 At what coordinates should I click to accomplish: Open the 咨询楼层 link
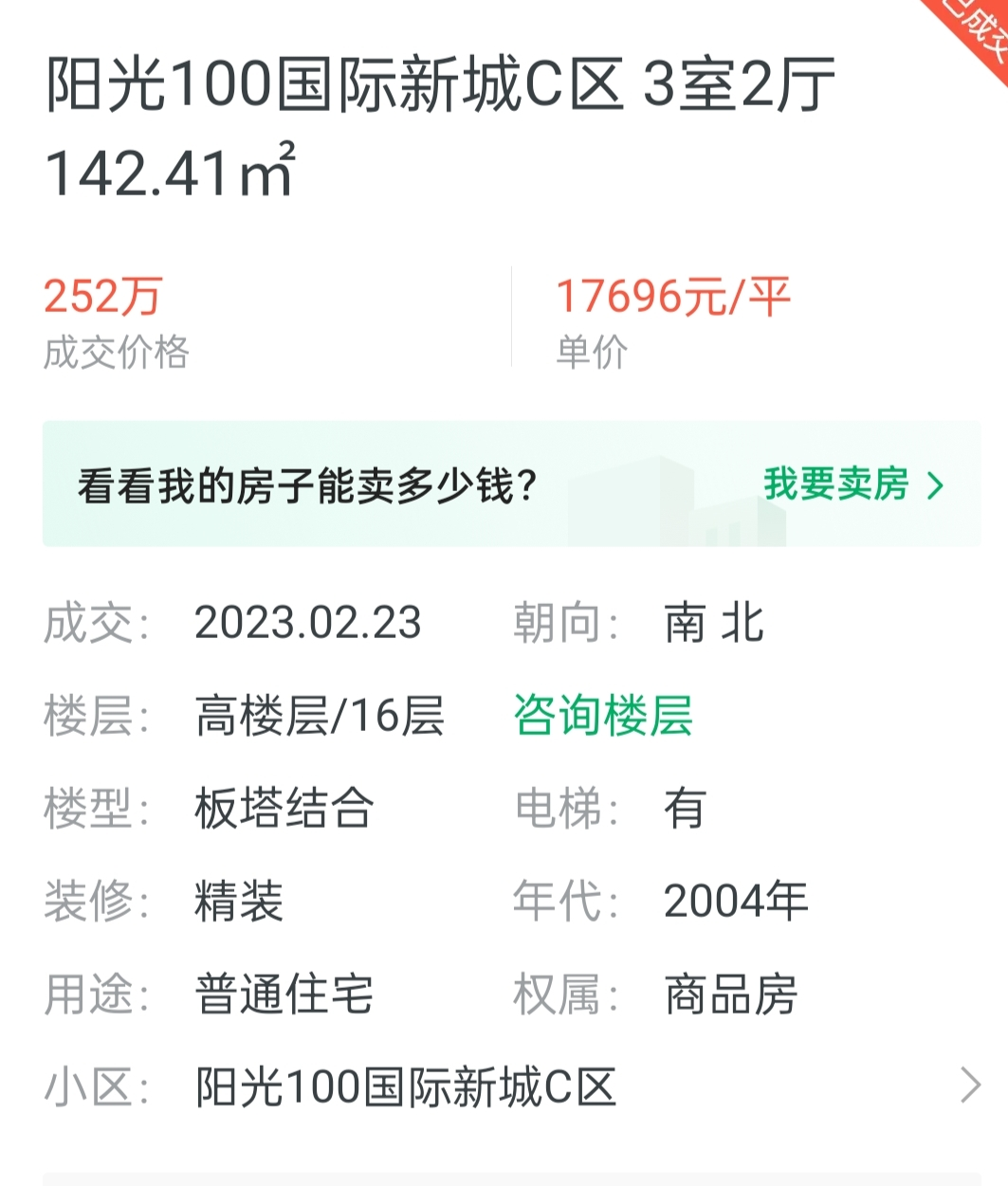point(603,716)
